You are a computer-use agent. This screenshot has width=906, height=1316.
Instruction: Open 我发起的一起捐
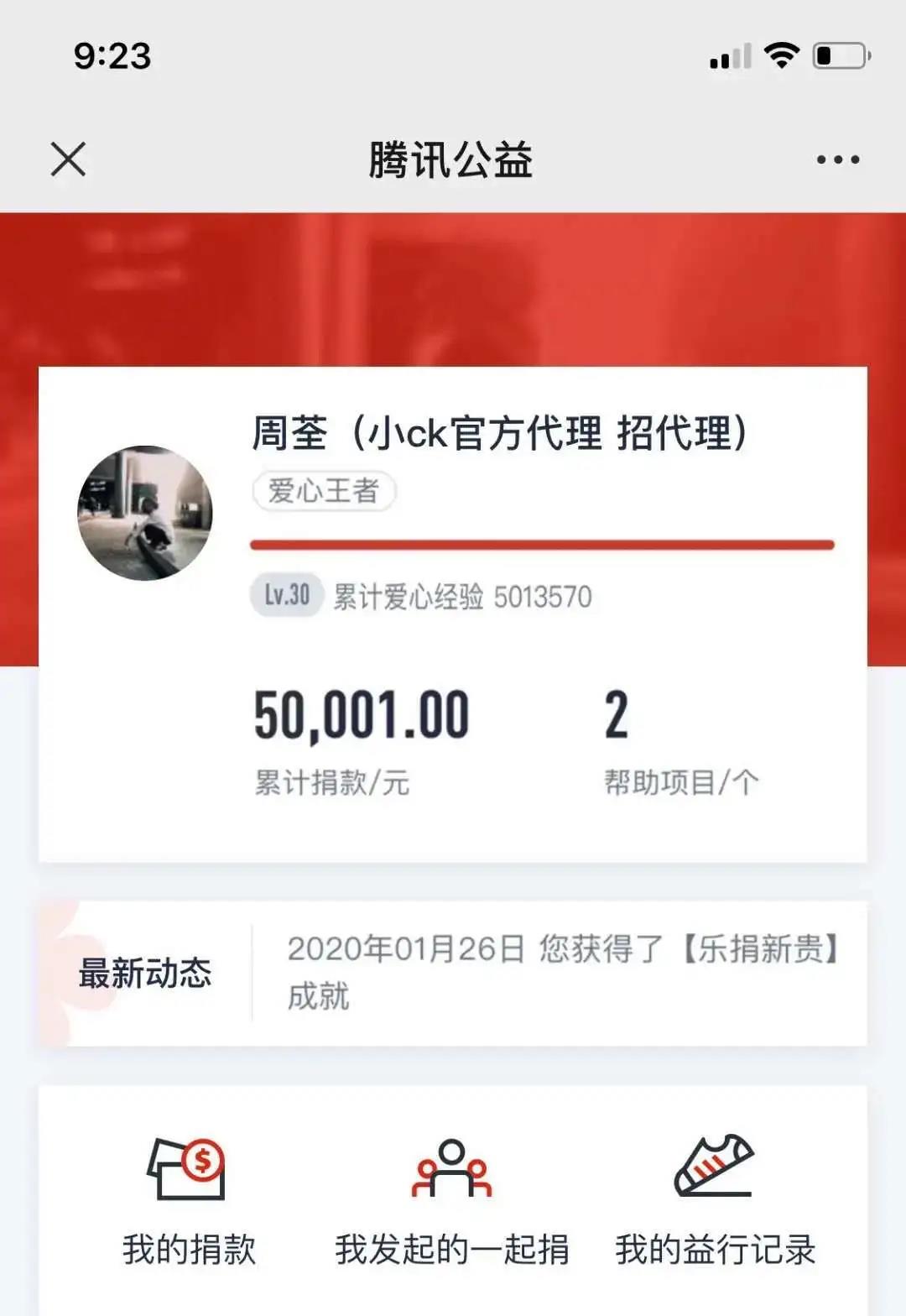tap(452, 1200)
